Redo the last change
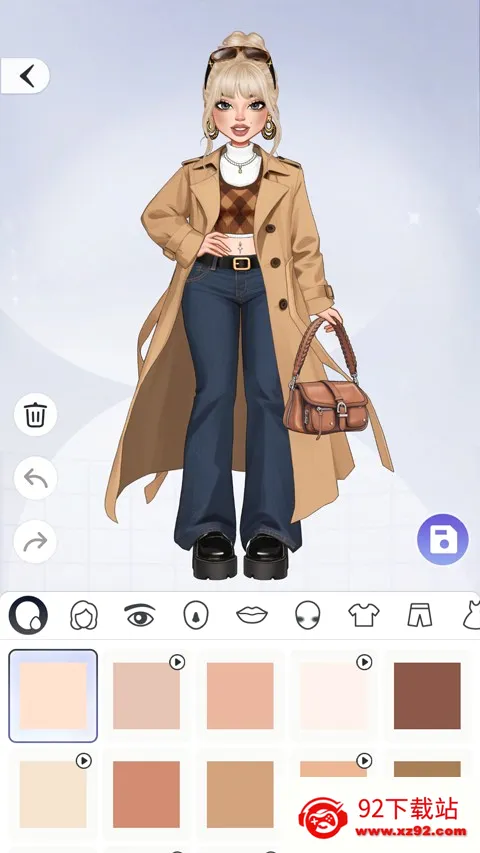Viewport: 480px width, 853px height. point(35,541)
